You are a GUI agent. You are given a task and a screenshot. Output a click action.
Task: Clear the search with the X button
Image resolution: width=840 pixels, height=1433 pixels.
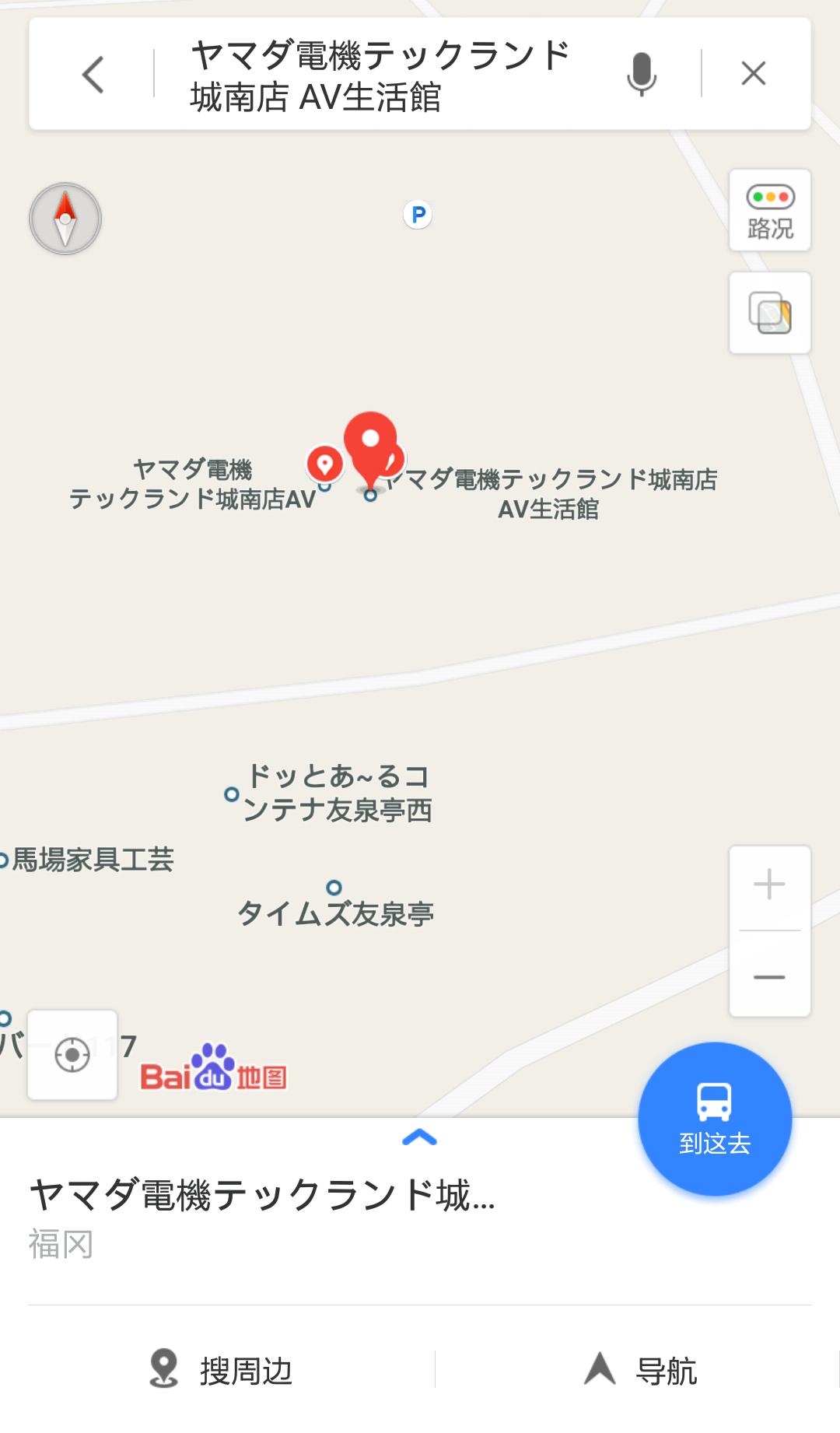pyautogui.click(x=751, y=73)
